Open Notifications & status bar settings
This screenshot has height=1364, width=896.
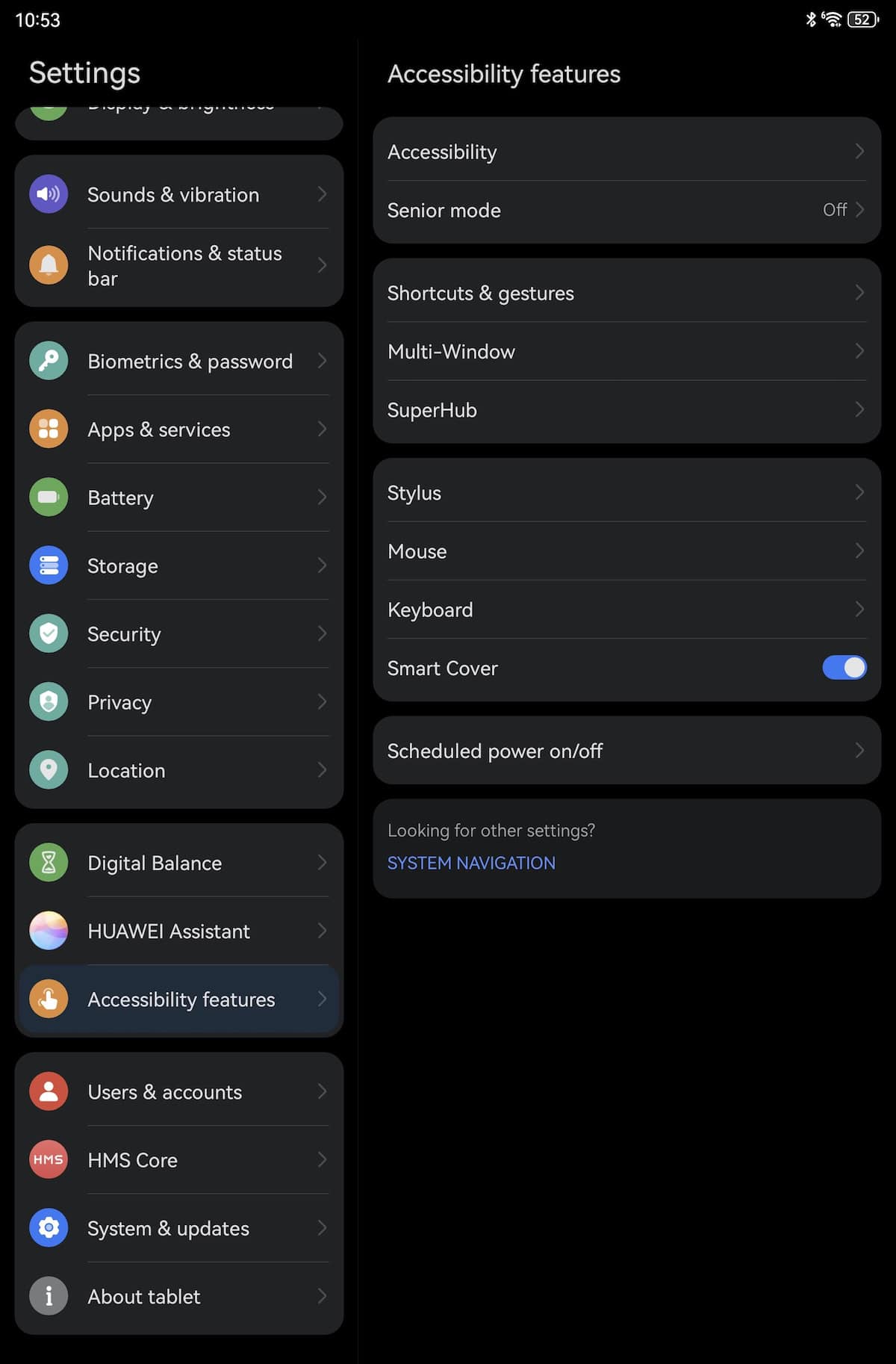179,265
